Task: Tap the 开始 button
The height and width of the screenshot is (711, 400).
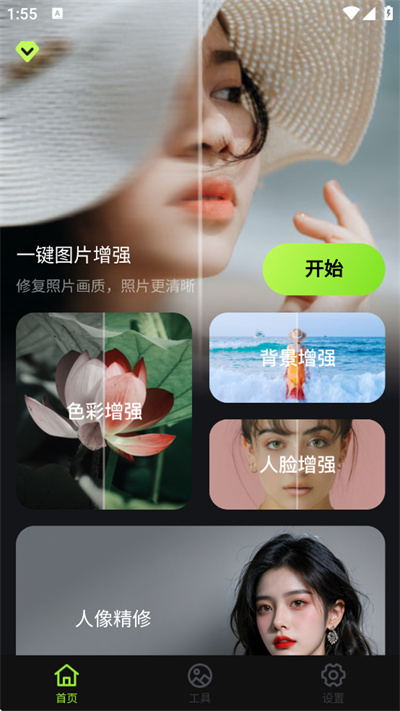Action: pos(324,269)
